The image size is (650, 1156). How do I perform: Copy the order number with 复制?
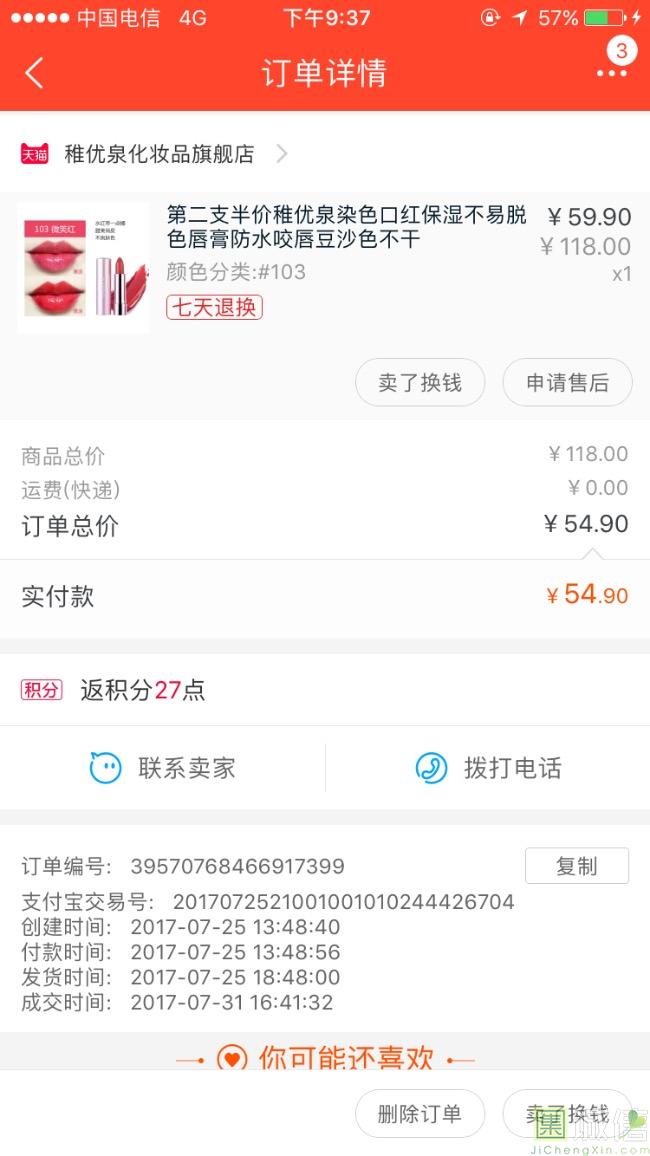(x=576, y=866)
